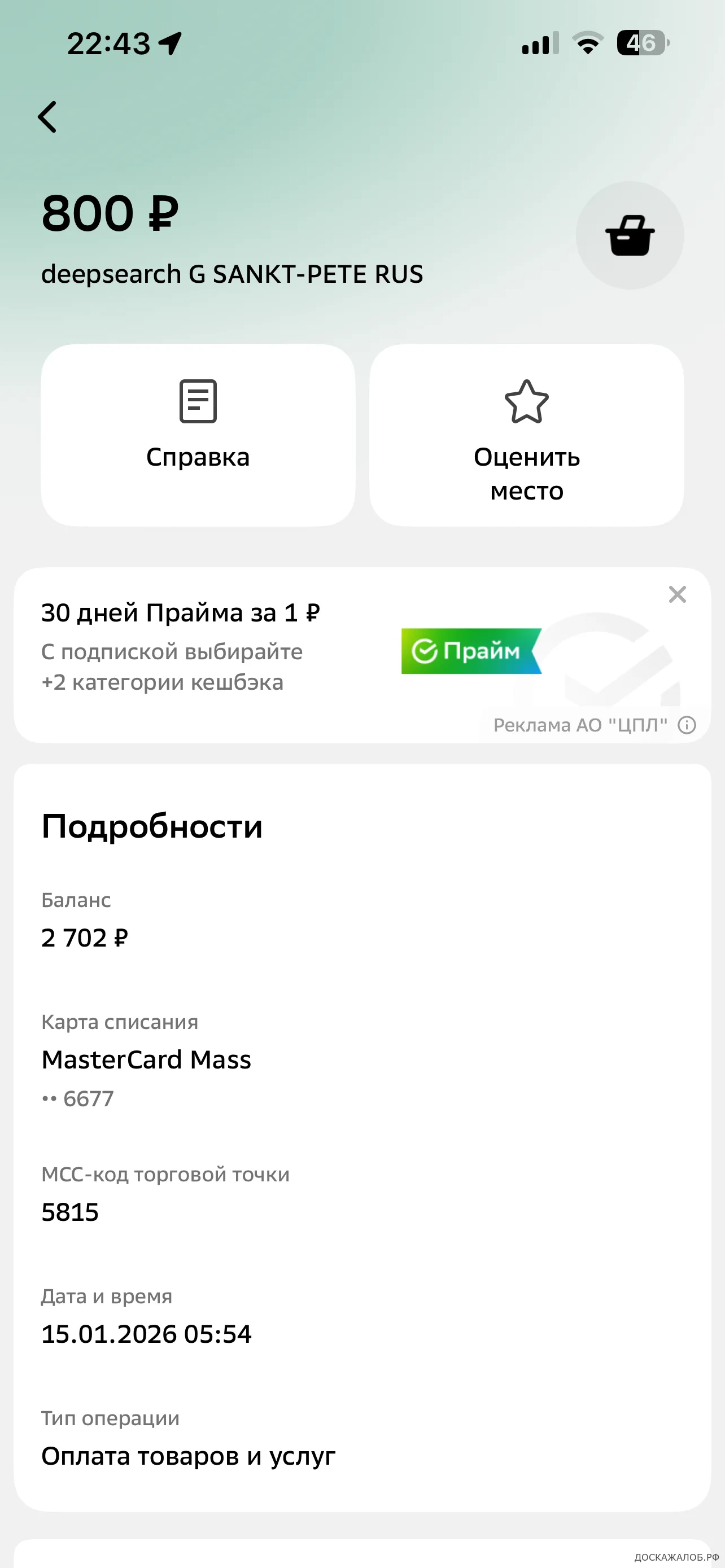Image resolution: width=725 pixels, height=1568 pixels.
Task: Go back using the top arrow
Action: click(x=47, y=117)
